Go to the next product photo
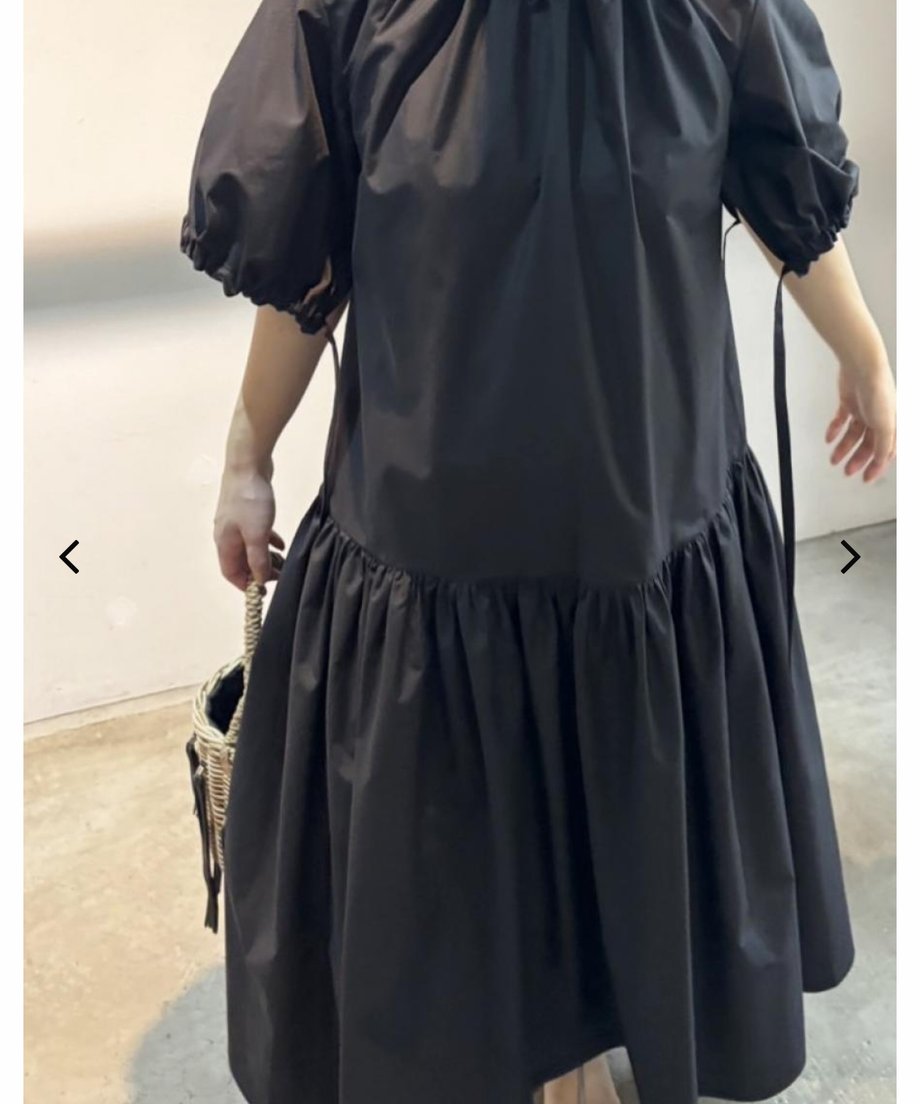The height and width of the screenshot is (1104, 920). (850, 557)
